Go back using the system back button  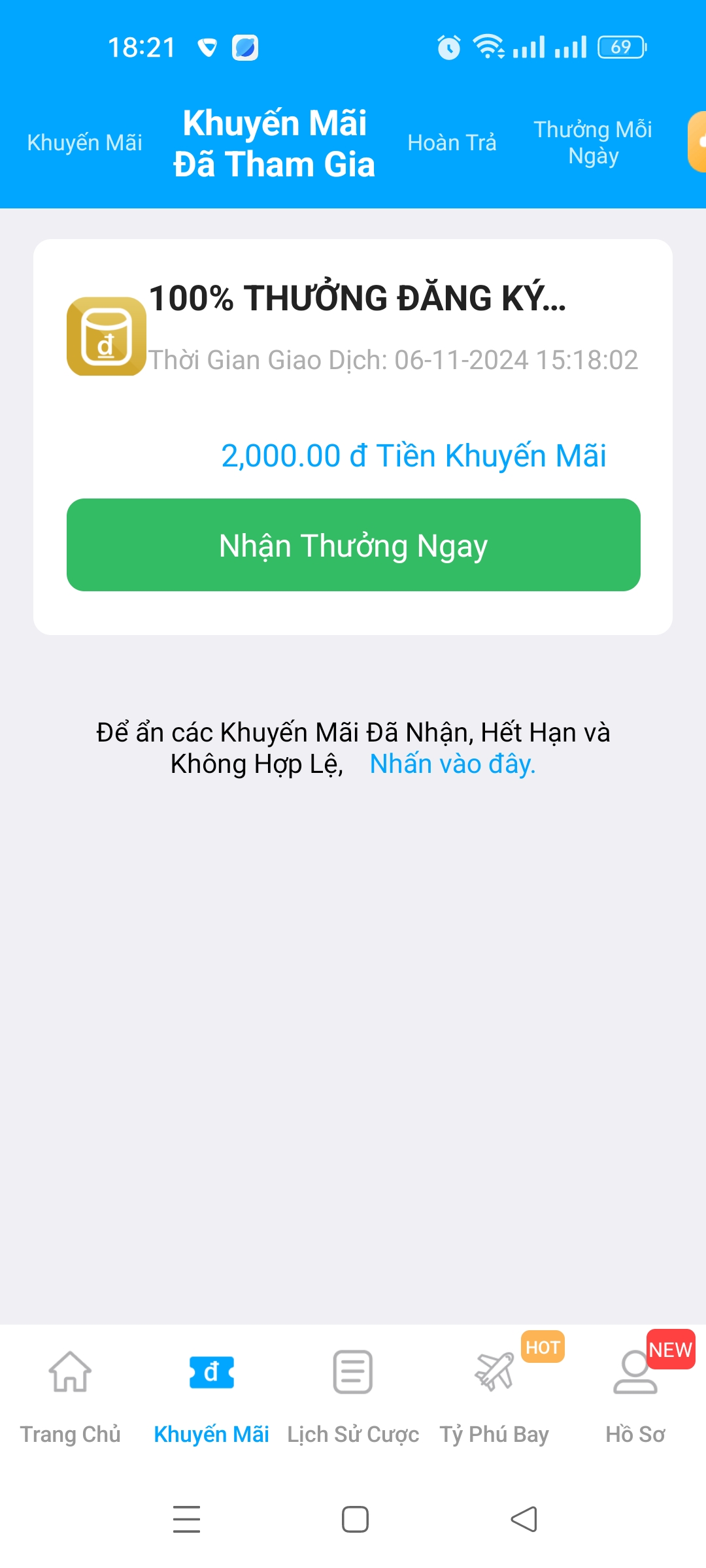coord(524,1519)
